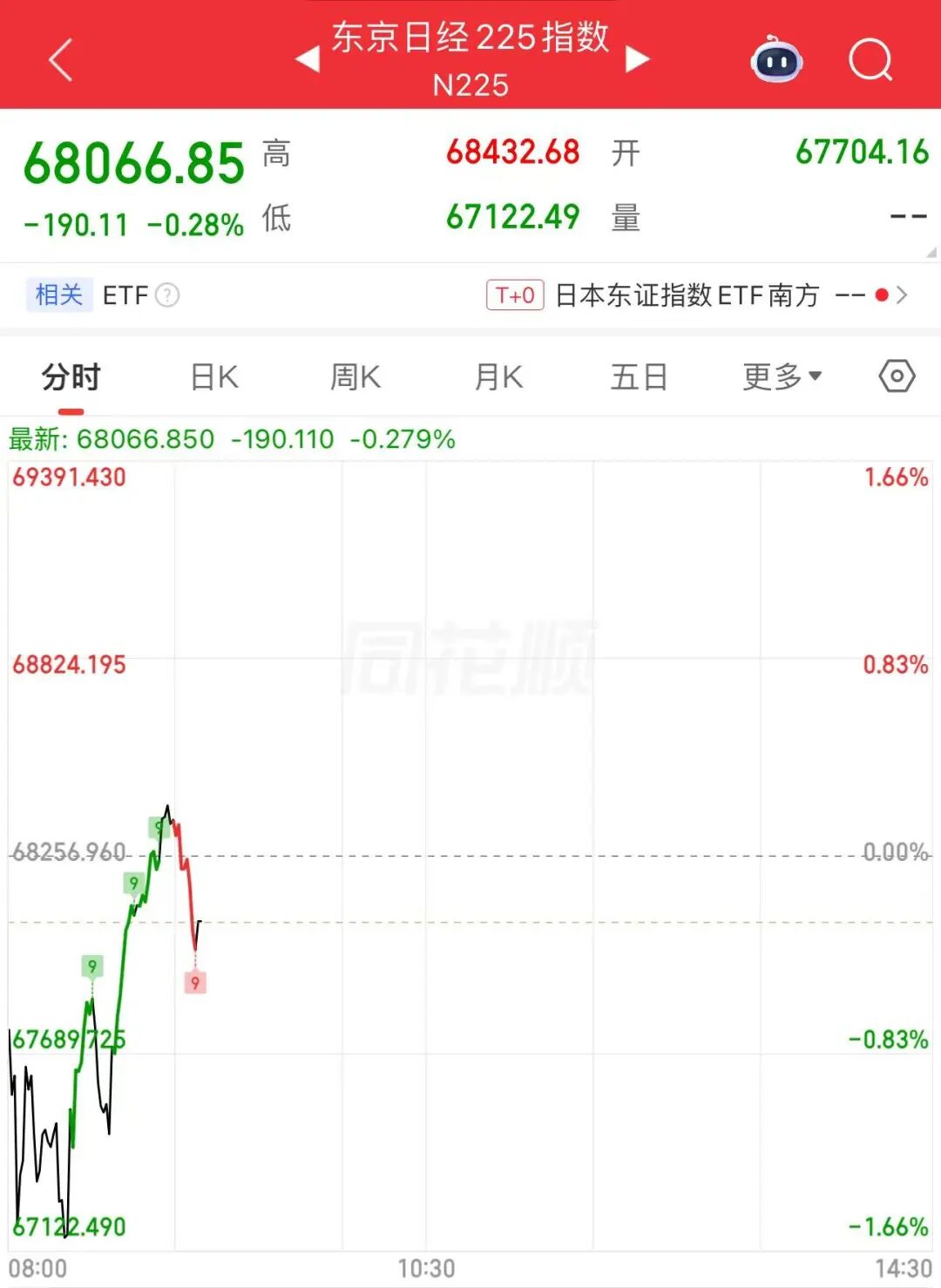Switch to the previous index with left triangle
Viewport: 941px width, 1288px height.
pyautogui.click(x=308, y=60)
